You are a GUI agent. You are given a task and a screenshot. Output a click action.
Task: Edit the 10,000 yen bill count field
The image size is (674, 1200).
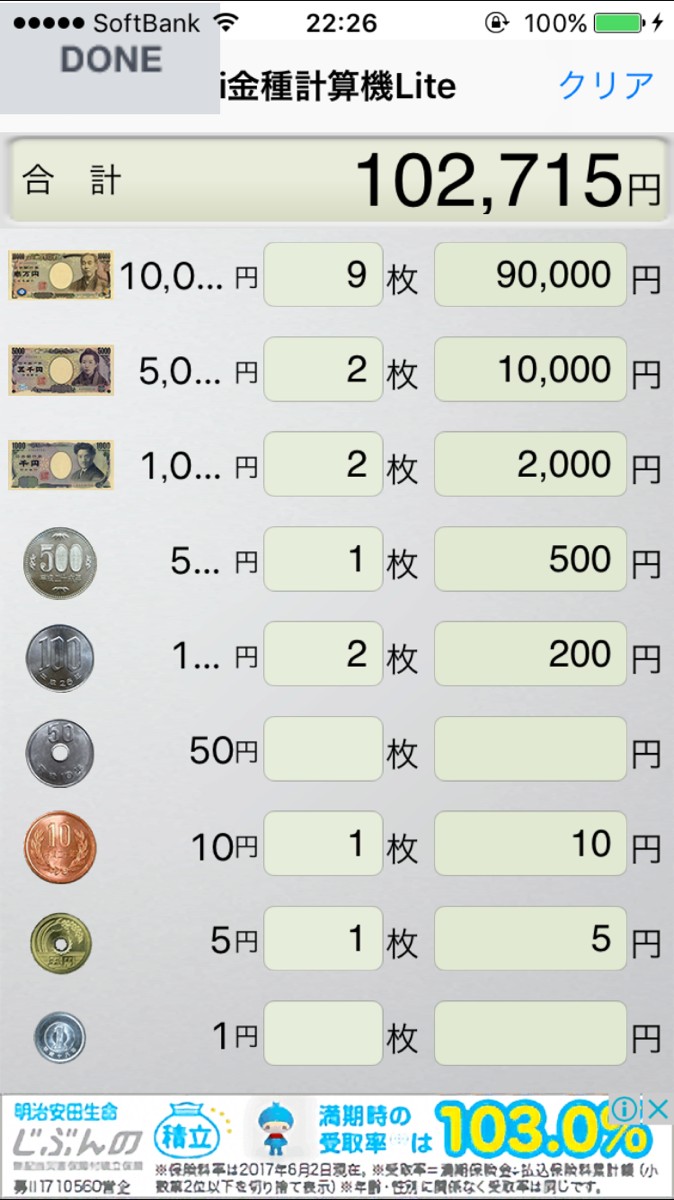point(323,275)
